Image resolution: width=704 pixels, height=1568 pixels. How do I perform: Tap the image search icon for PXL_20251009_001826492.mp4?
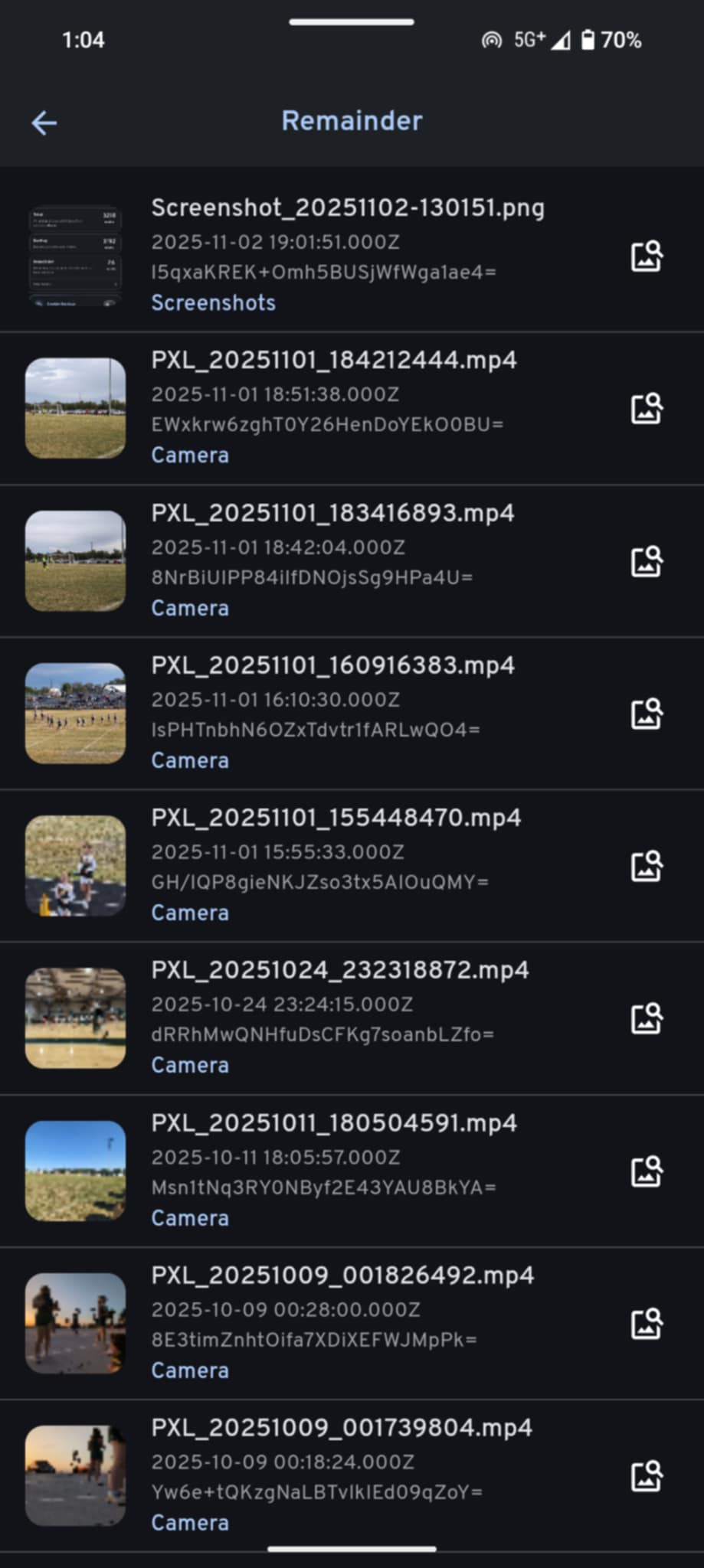tap(647, 1324)
